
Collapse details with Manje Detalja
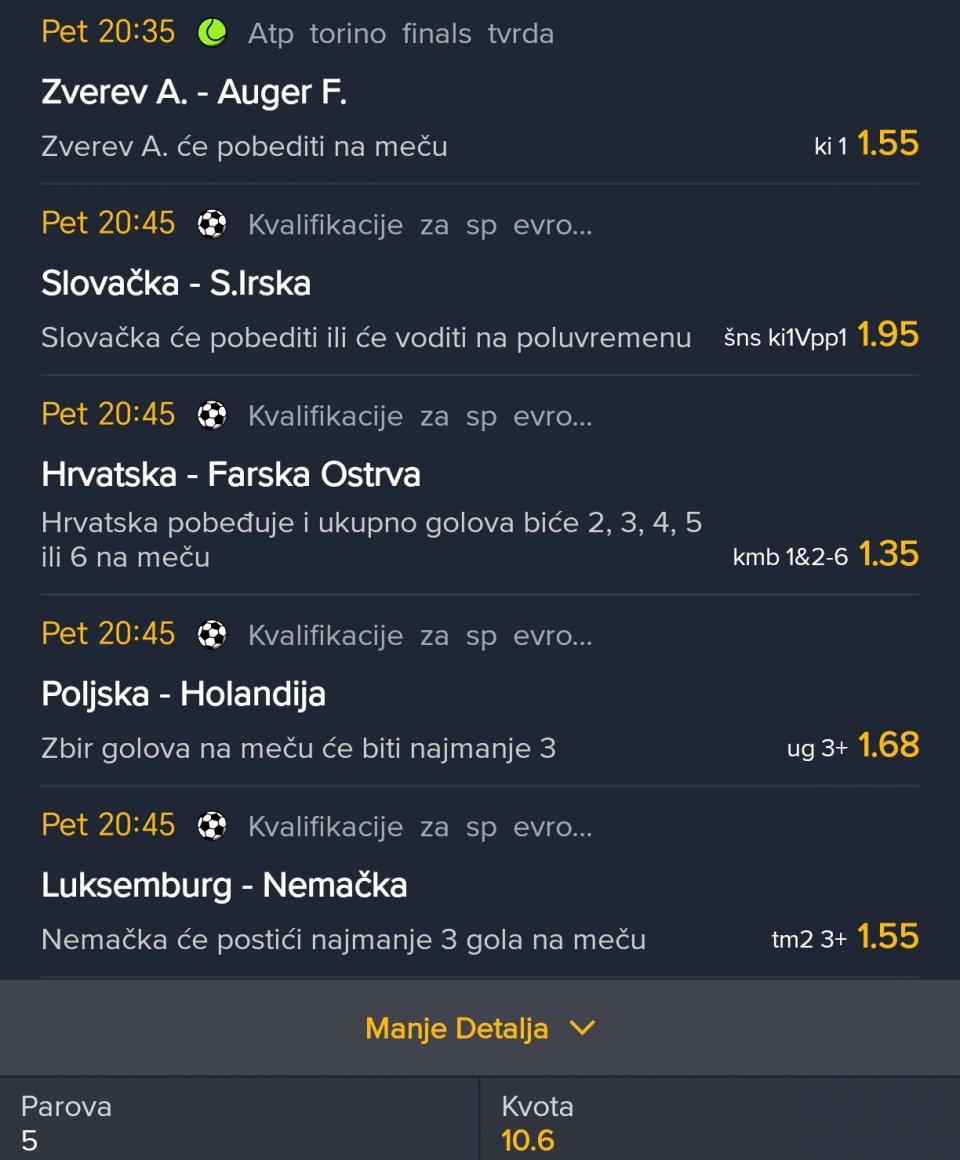pyautogui.click(x=480, y=1028)
